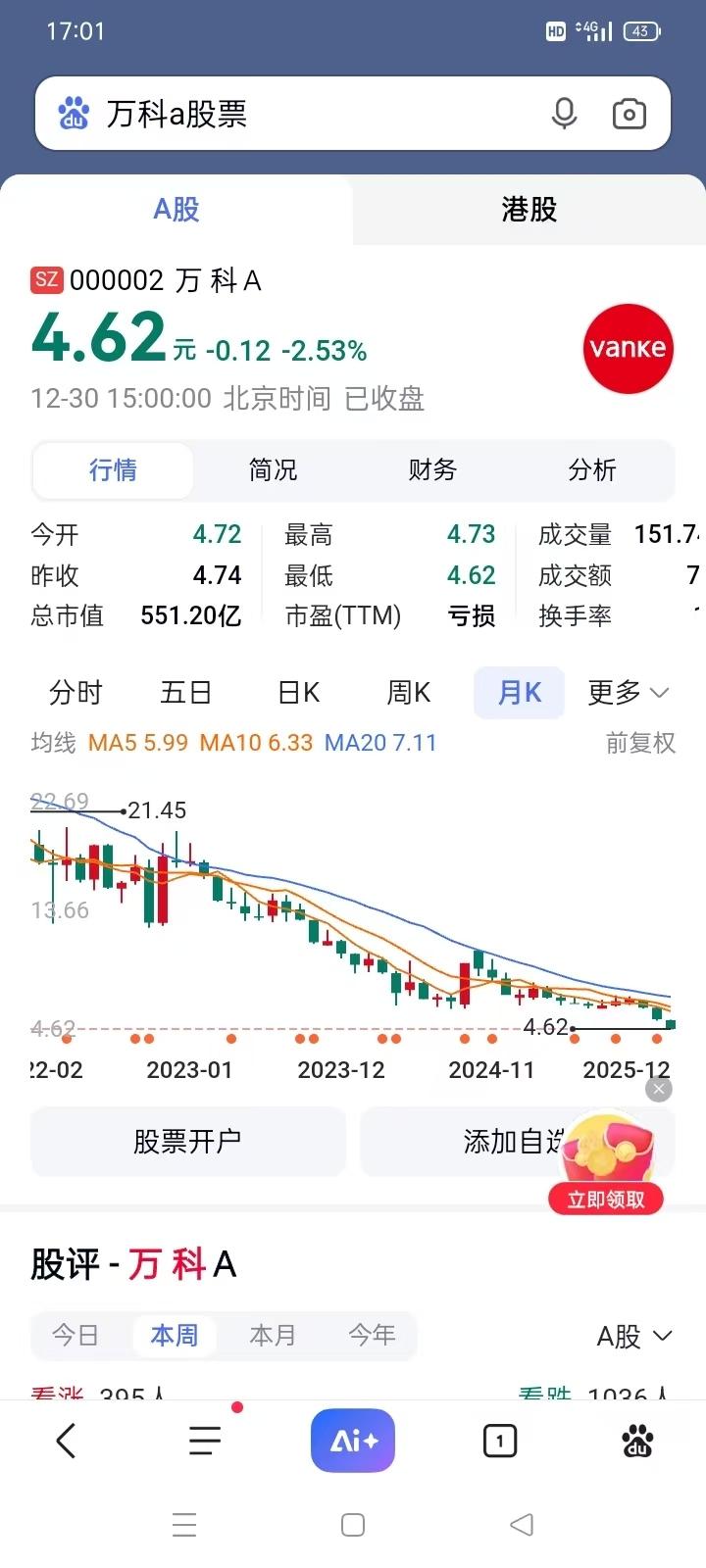Show the 分时 chart
The width and height of the screenshot is (706, 1568).
[x=76, y=693]
